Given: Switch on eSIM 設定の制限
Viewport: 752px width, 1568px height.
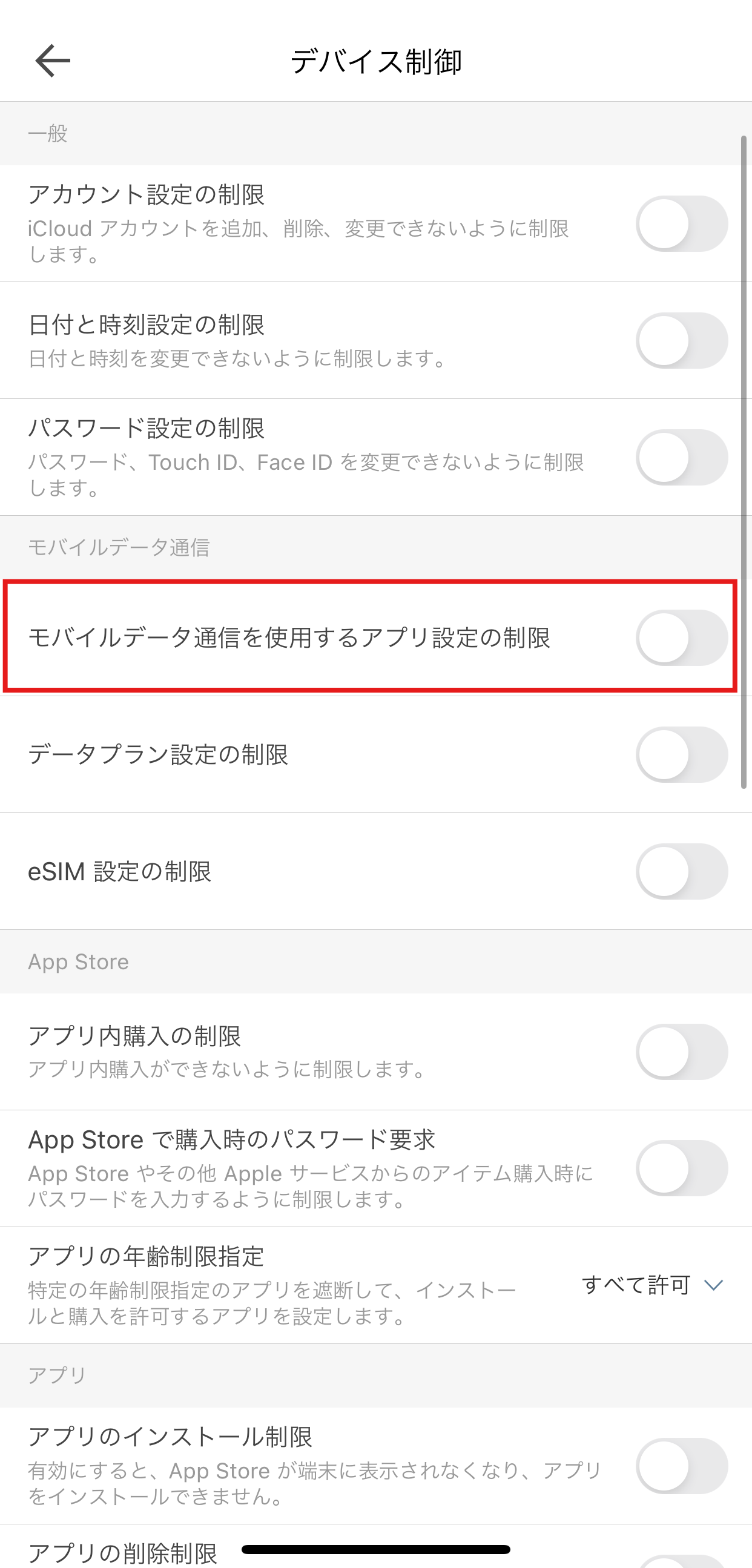Looking at the screenshot, I should (x=681, y=872).
